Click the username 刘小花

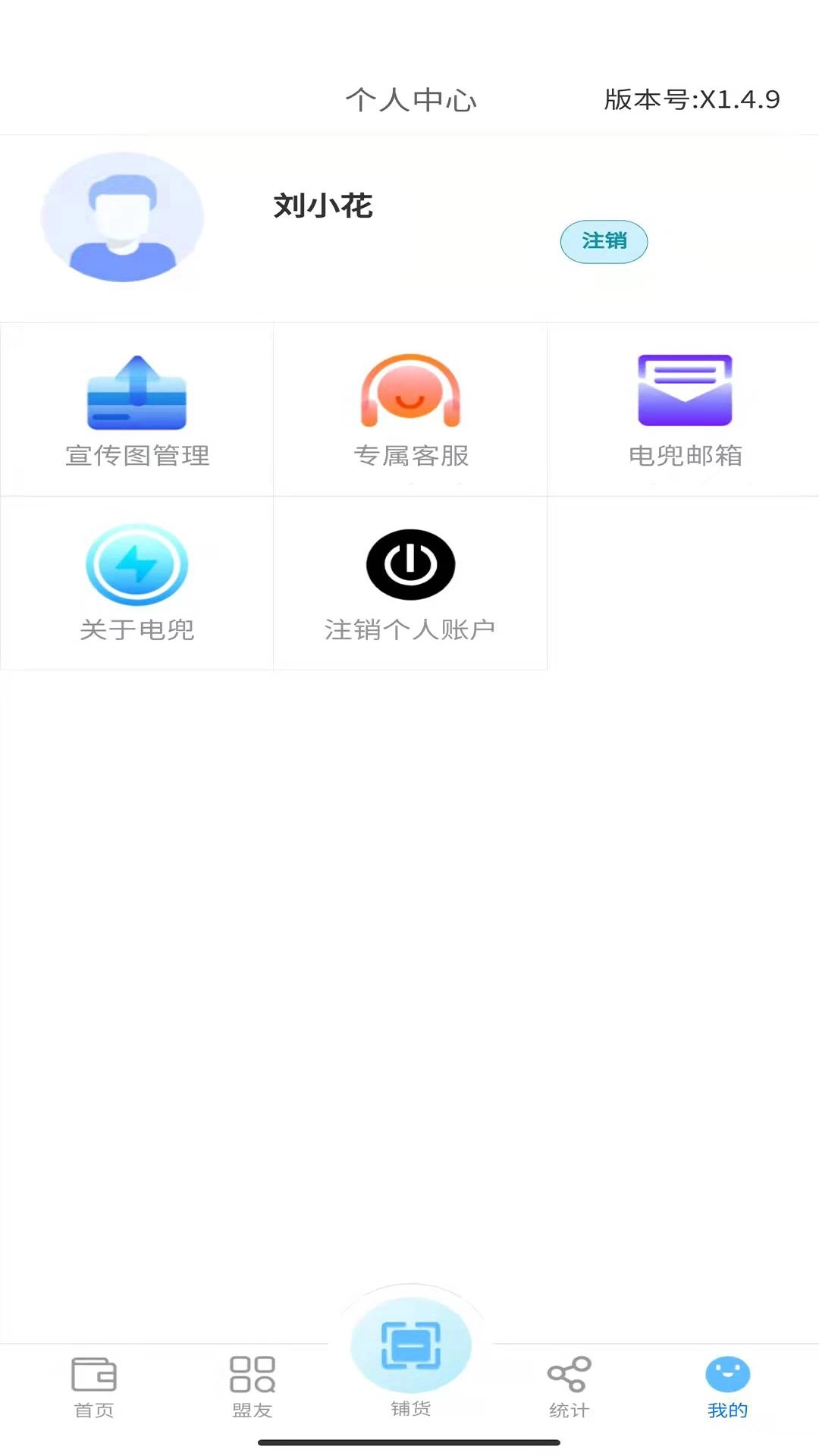[x=322, y=206]
